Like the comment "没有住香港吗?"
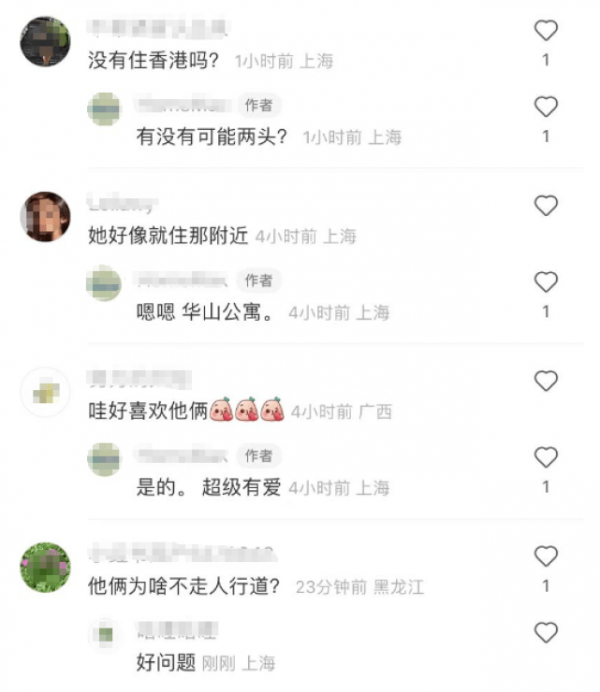The image size is (600, 692). coord(545,30)
